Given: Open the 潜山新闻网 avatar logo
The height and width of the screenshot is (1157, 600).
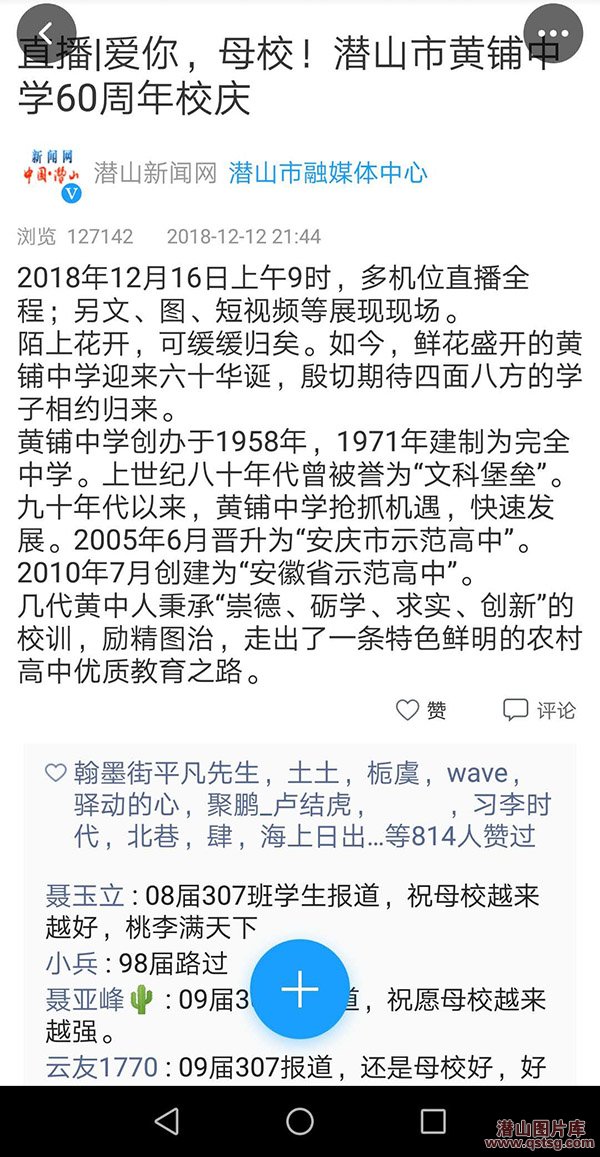Looking at the screenshot, I should click(x=52, y=173).
